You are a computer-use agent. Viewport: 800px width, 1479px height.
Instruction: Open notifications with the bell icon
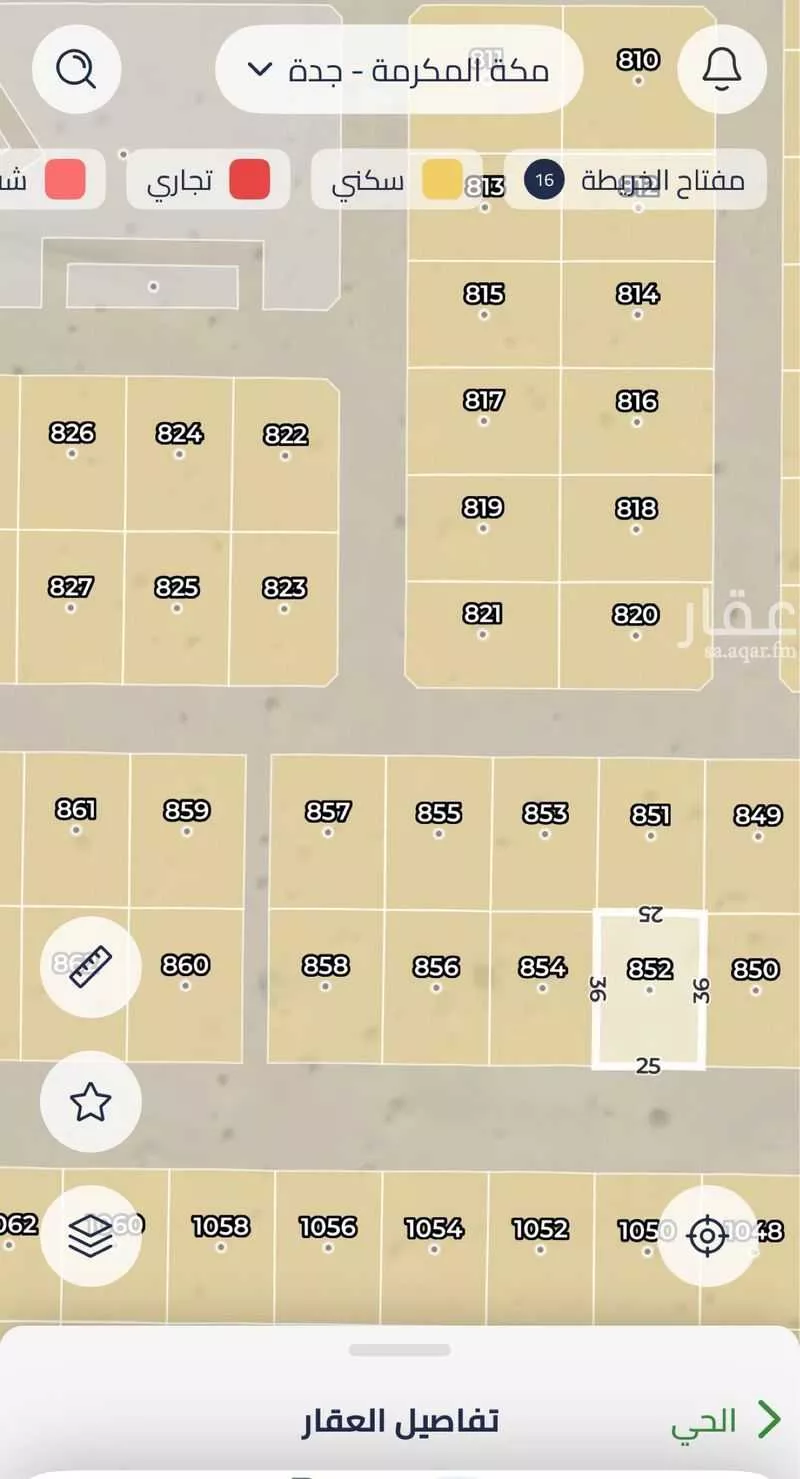(722, 68)
